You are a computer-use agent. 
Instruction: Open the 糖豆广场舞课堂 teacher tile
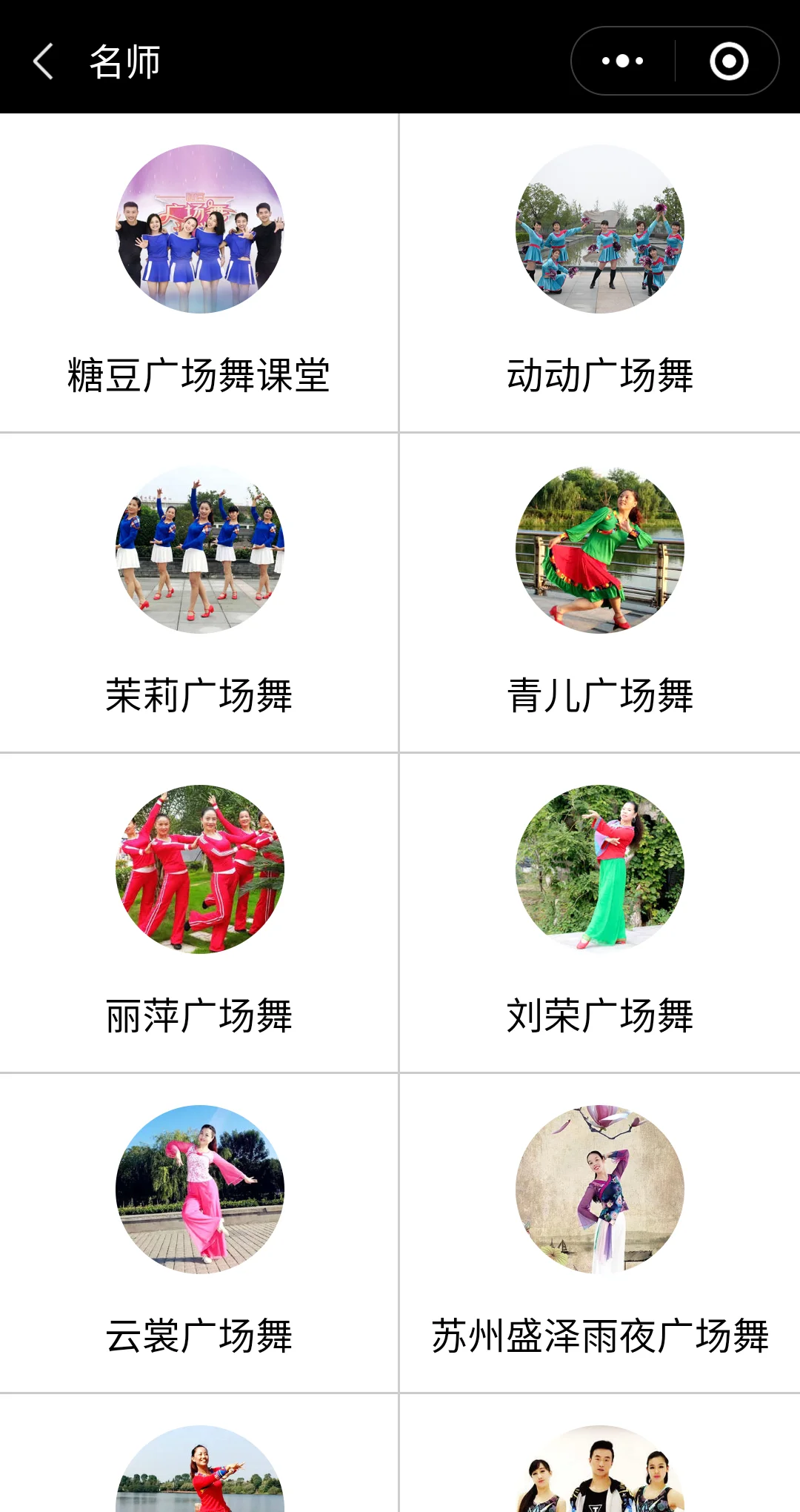(199, 273)
